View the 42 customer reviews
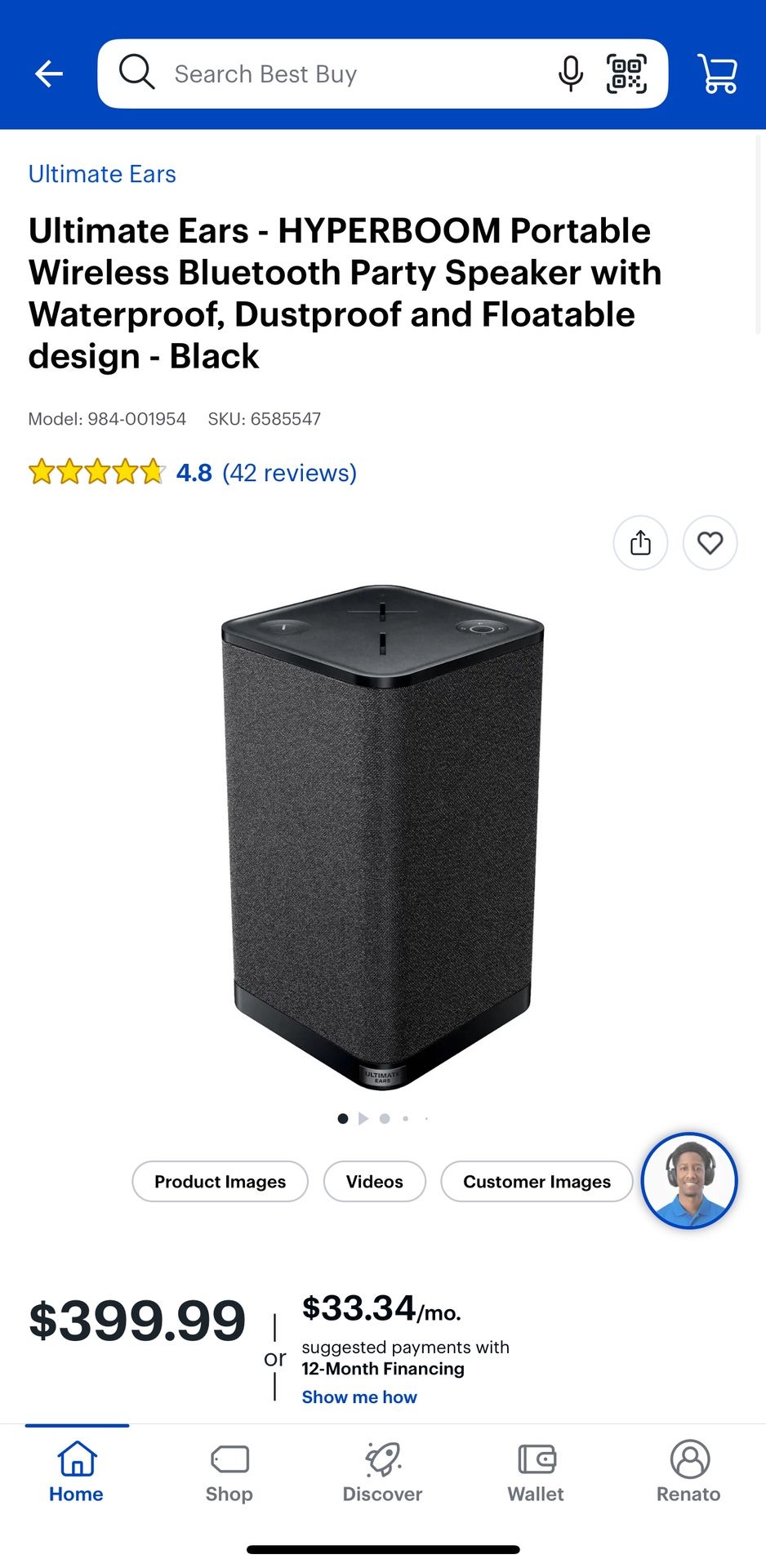The height and width of the screenshot is (1568, 766). click(x=289, y=473)
